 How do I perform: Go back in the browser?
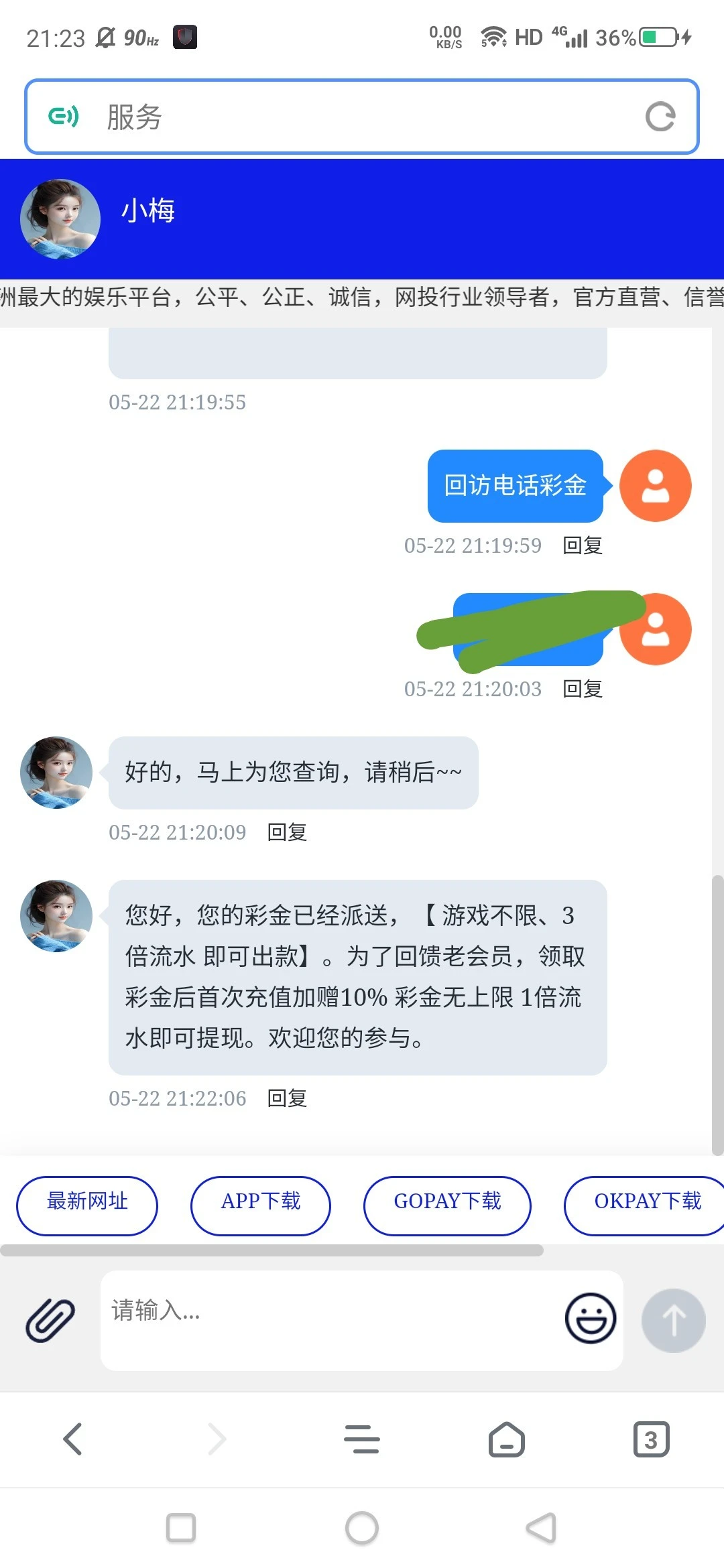point(72,1439)
